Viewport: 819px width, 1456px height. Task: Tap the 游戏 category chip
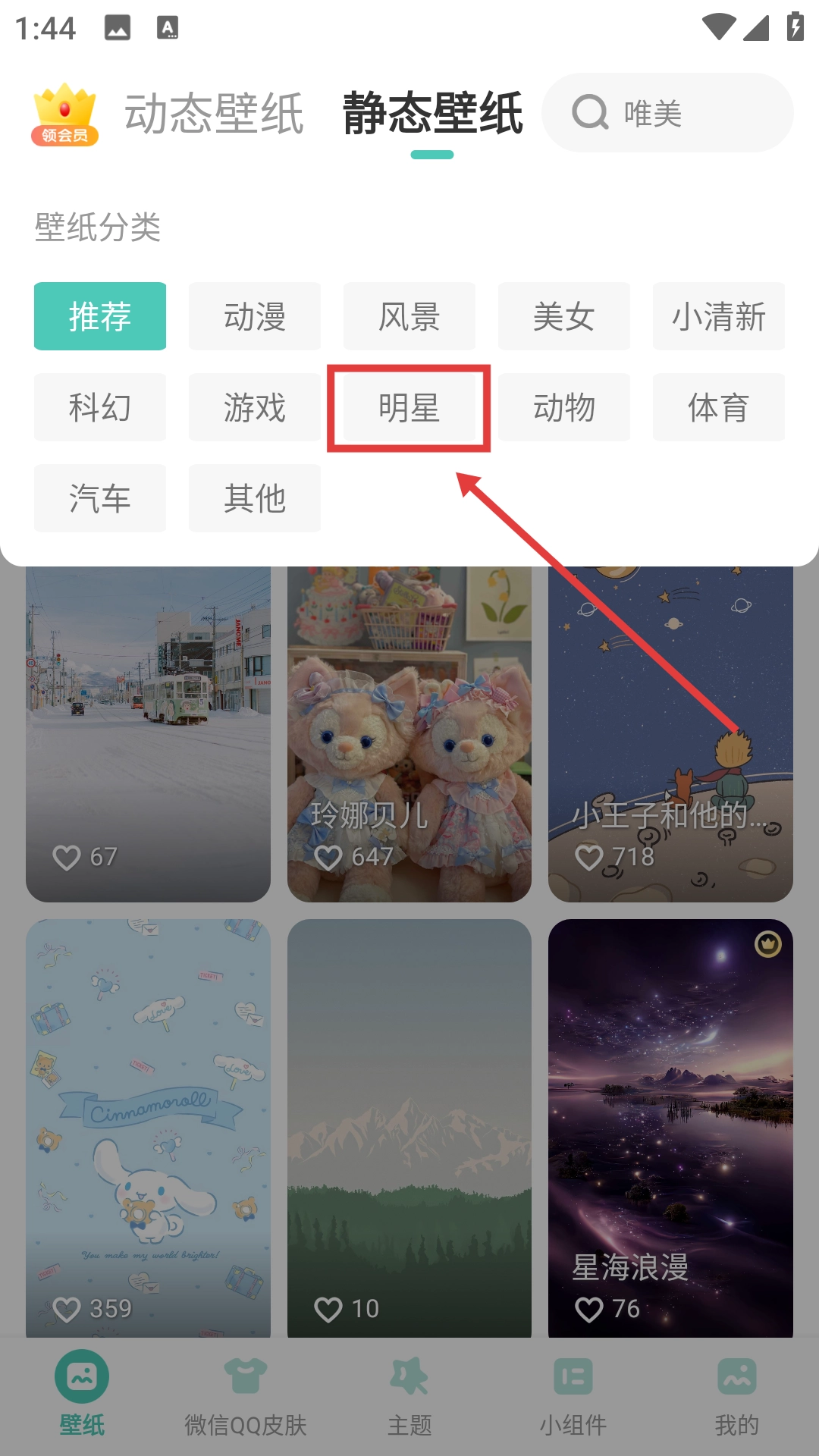click(x=255, y=407)
